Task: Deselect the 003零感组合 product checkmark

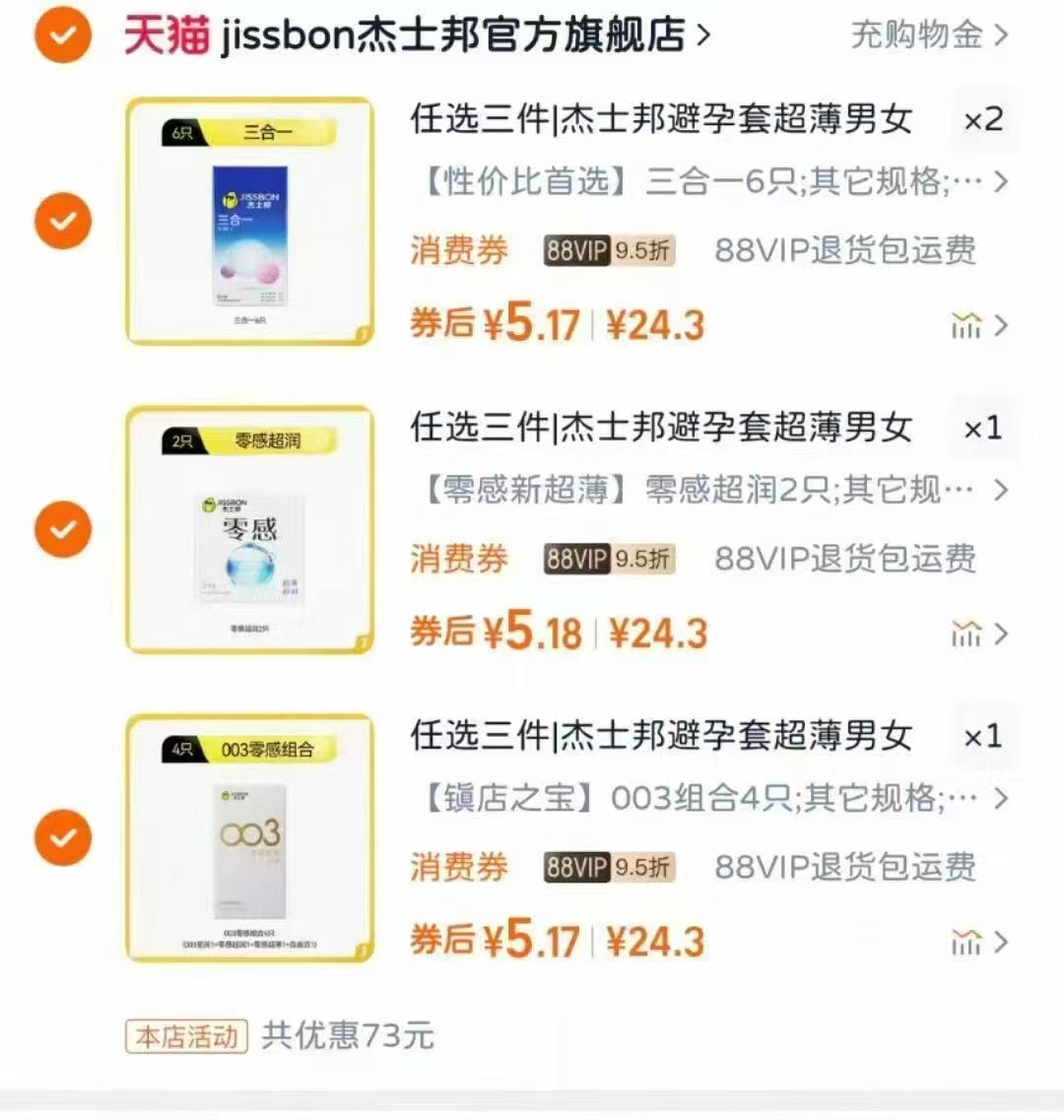Action: pyautogui.click(x=61, y=837)
